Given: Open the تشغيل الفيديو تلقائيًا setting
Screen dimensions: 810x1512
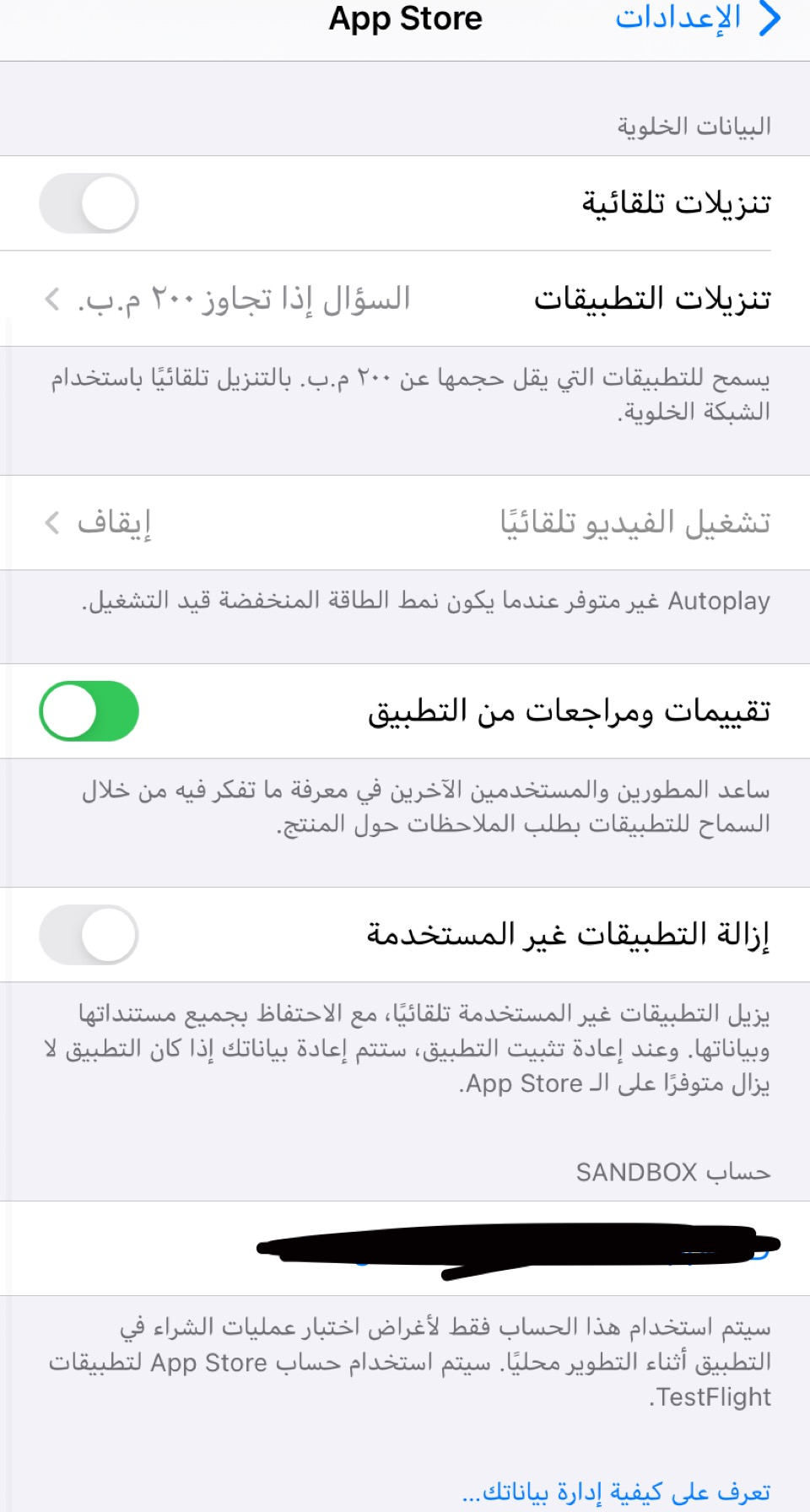Looking at the screenshot, I should pyautogui.click(x=405, y=523).
